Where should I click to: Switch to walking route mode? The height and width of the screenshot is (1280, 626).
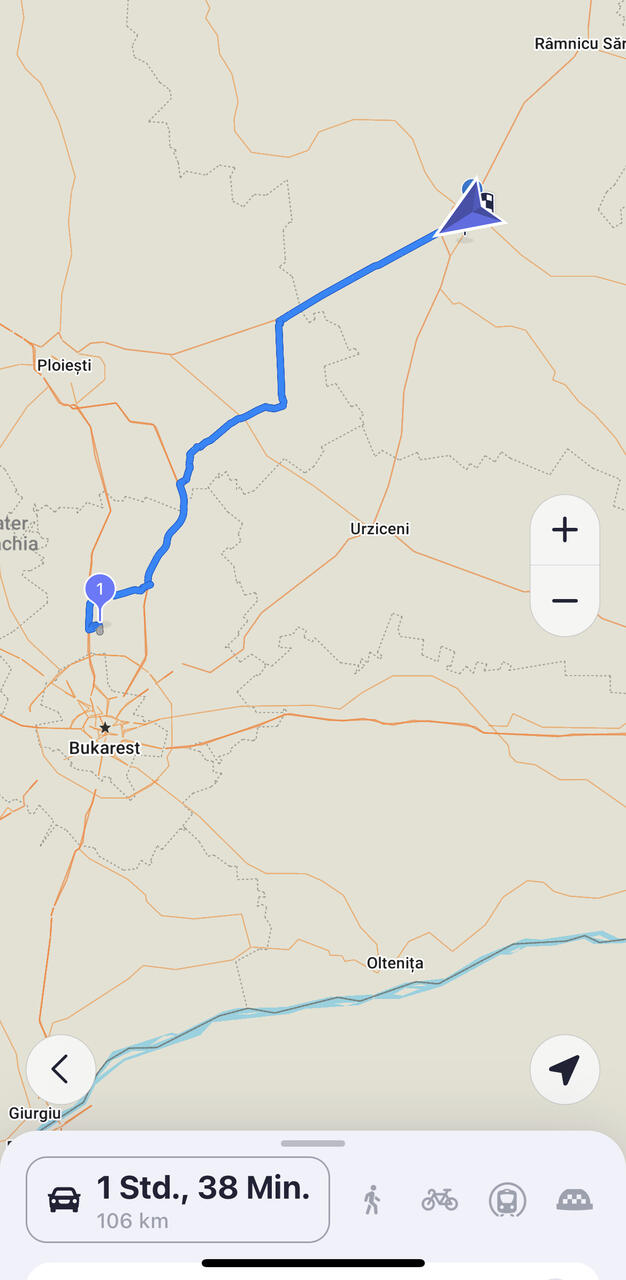[373, 1199]
